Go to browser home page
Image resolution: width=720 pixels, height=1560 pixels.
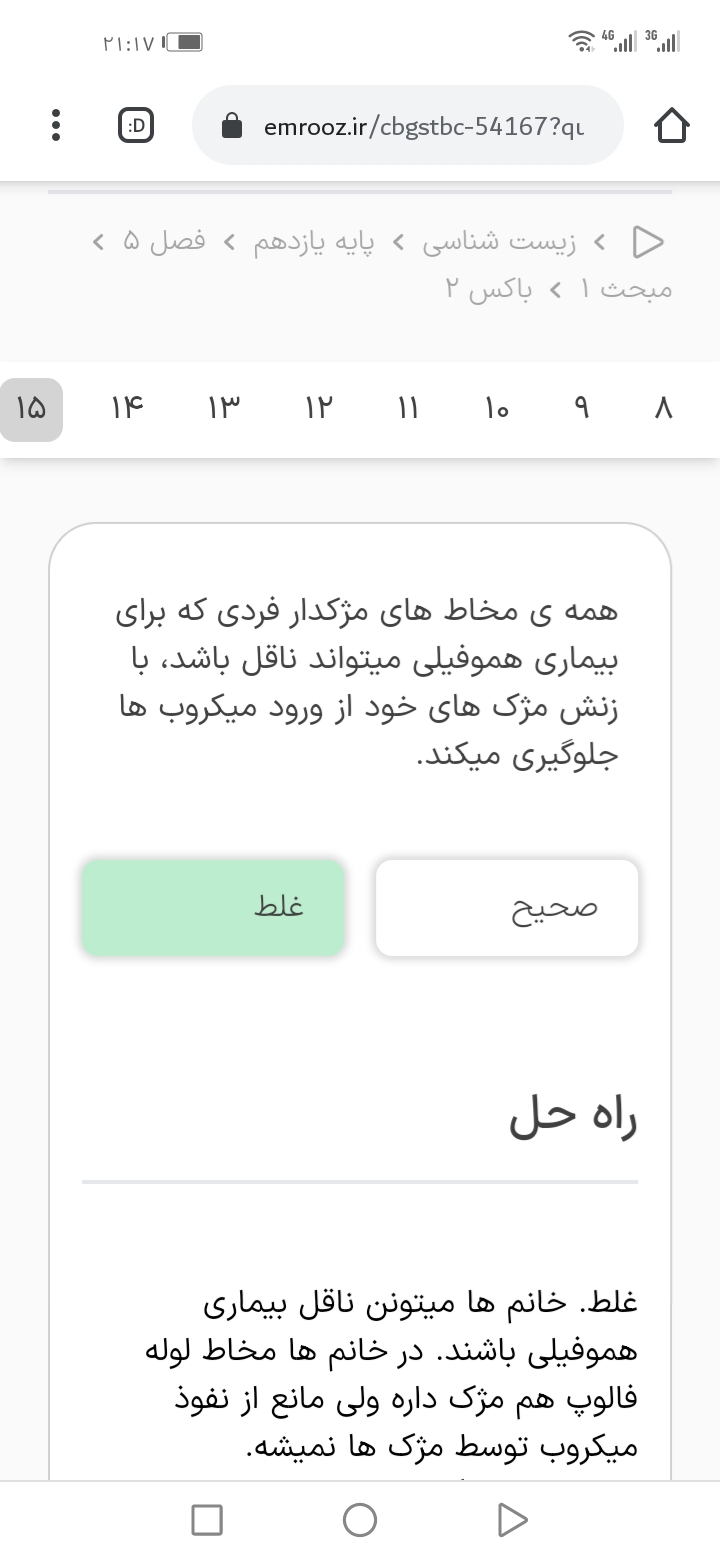click(671, 125)
